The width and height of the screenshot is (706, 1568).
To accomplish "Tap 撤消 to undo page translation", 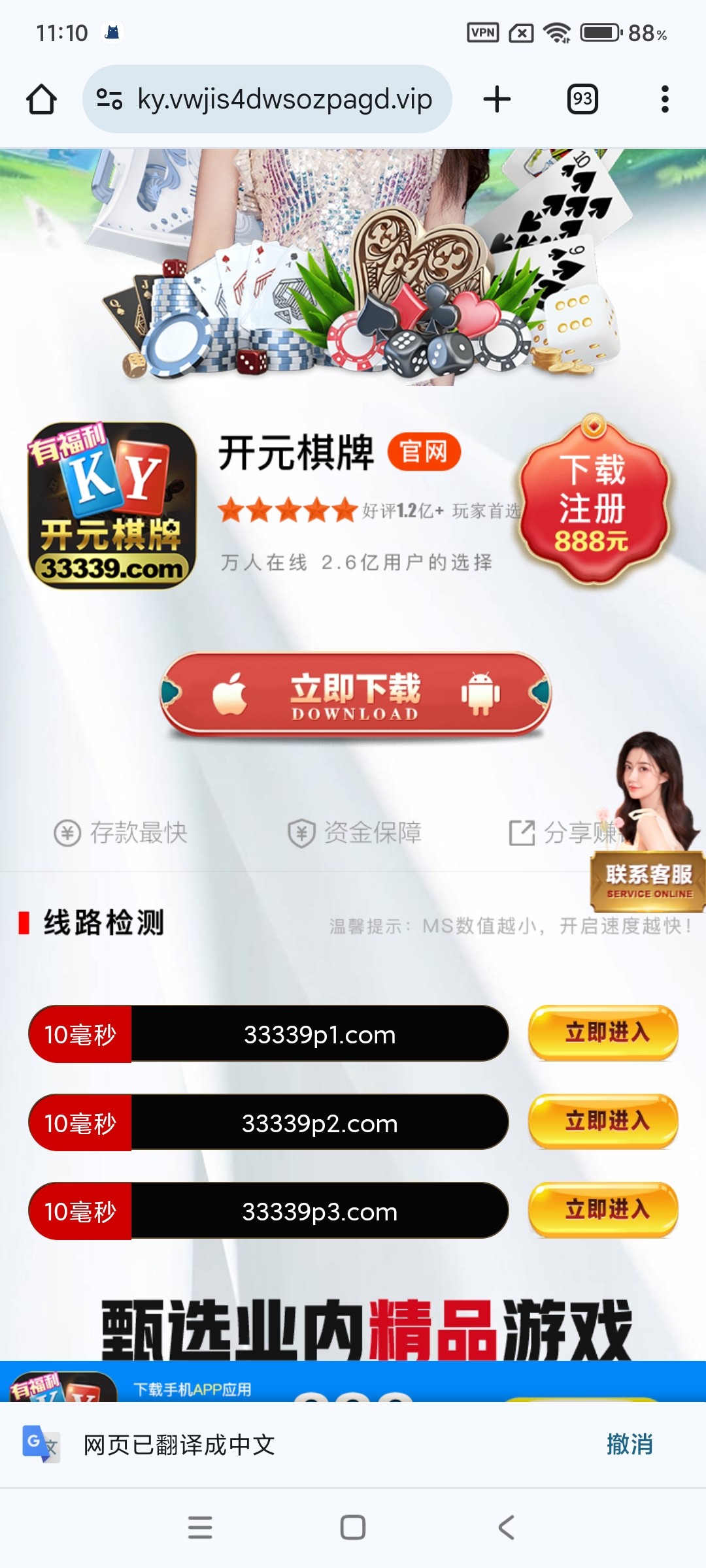I will point(629,1445).
